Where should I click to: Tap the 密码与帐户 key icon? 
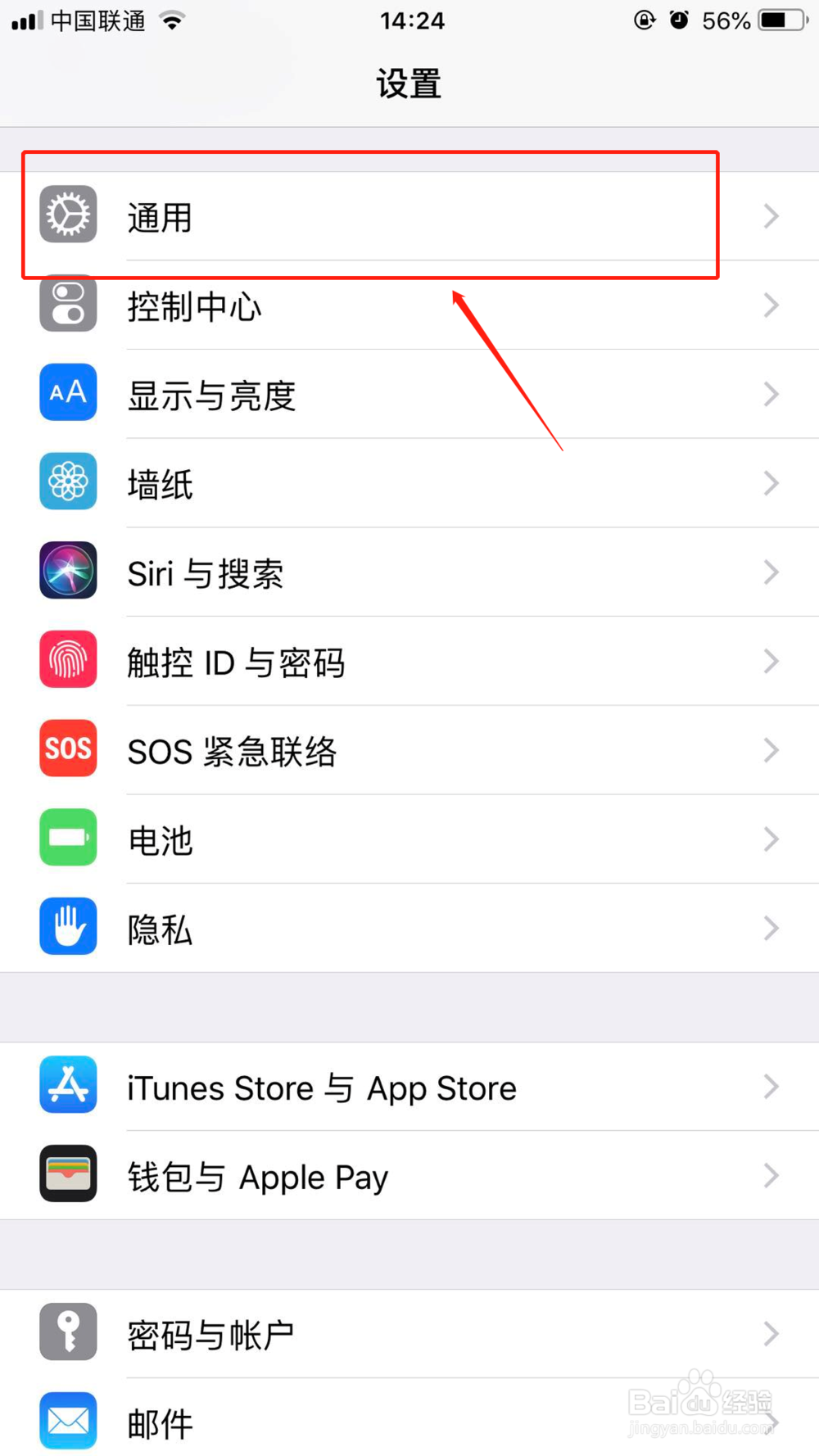coord(68,1332)
